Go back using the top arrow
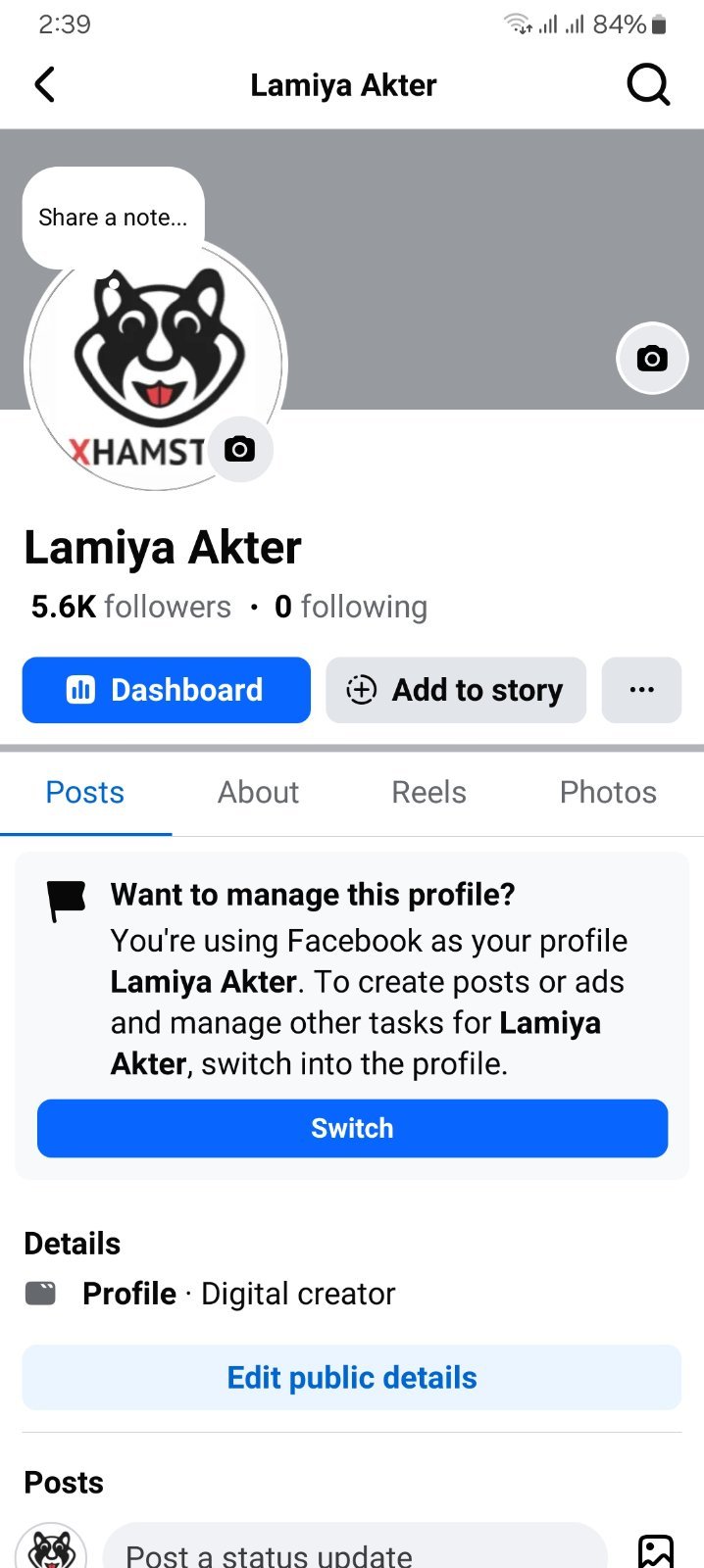704x1568 pixels. click(x=45, y=85)
